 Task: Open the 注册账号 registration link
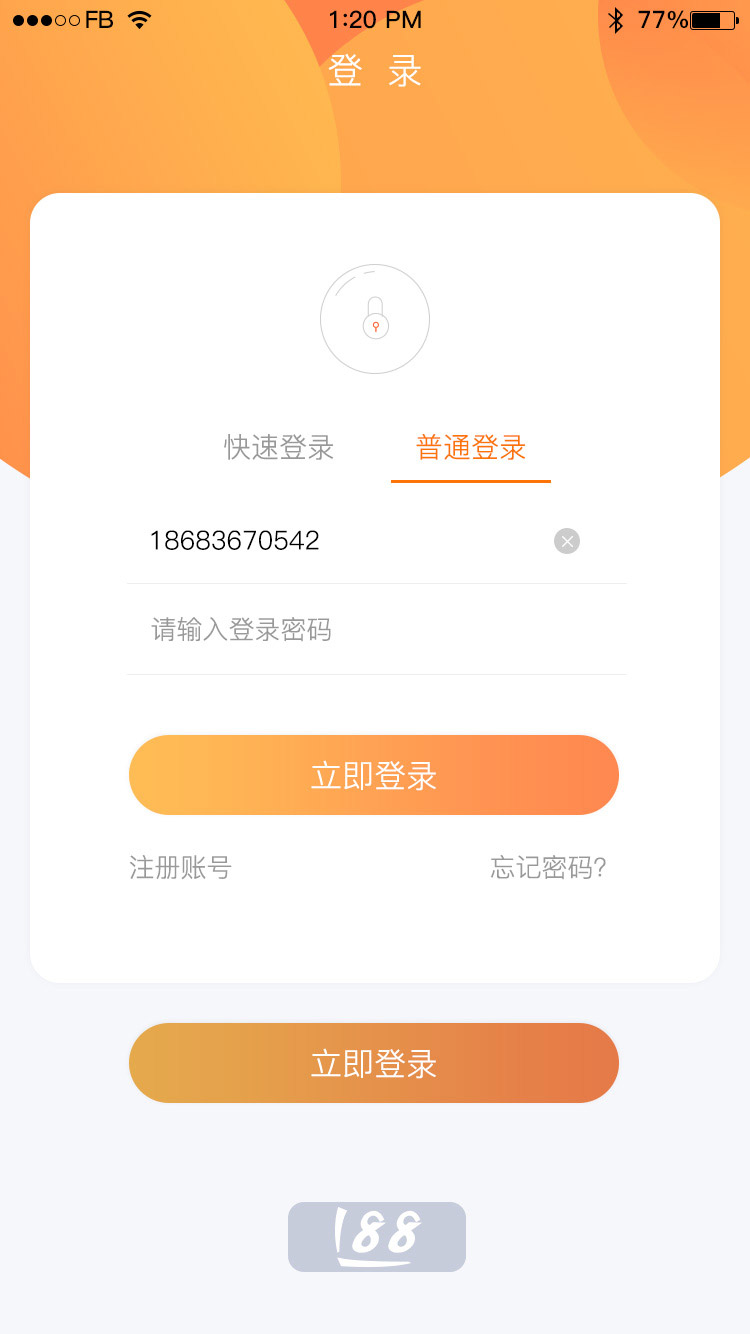pos(180,867)
